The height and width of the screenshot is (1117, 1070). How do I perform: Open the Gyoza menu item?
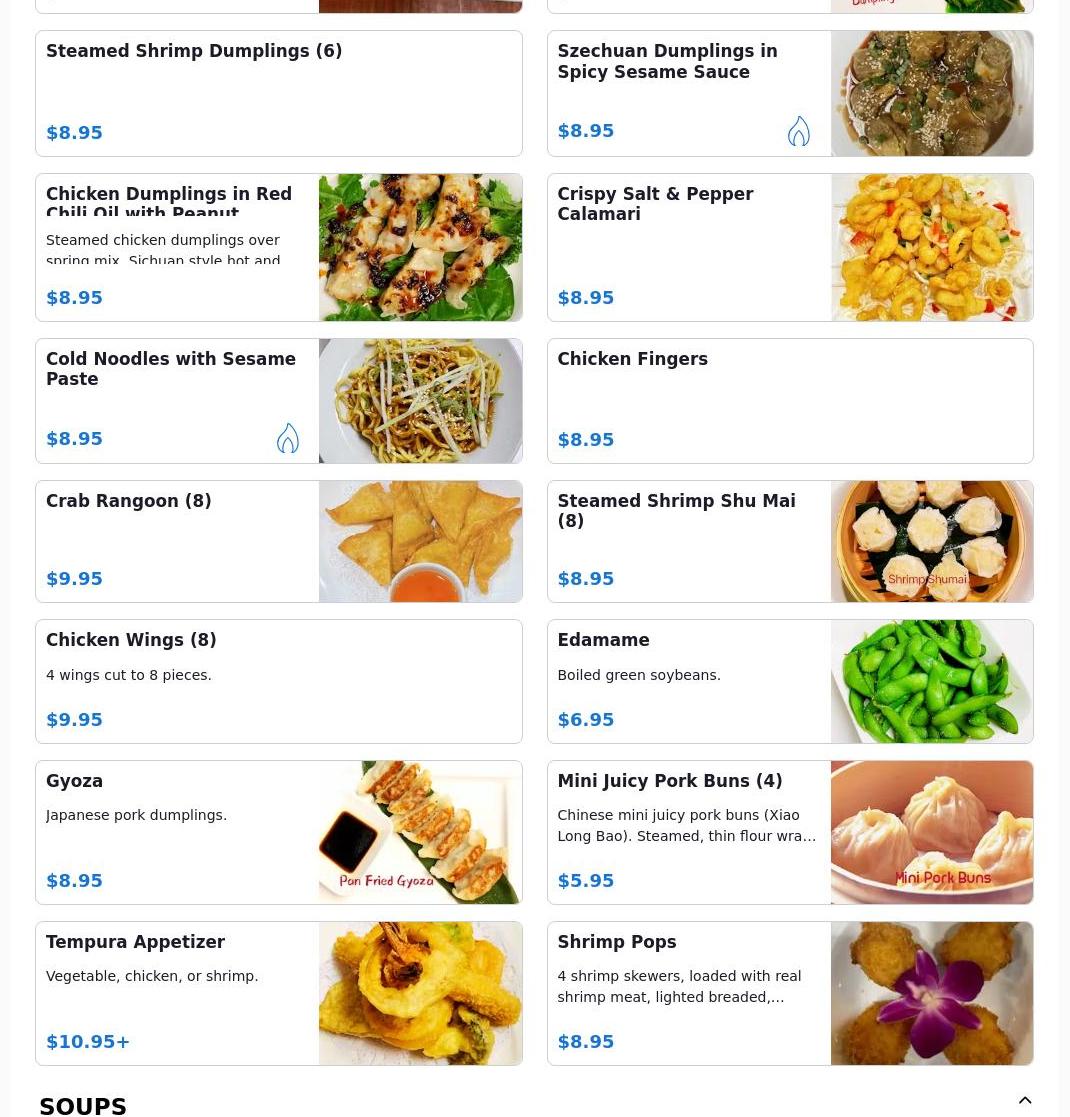[178, 832]
